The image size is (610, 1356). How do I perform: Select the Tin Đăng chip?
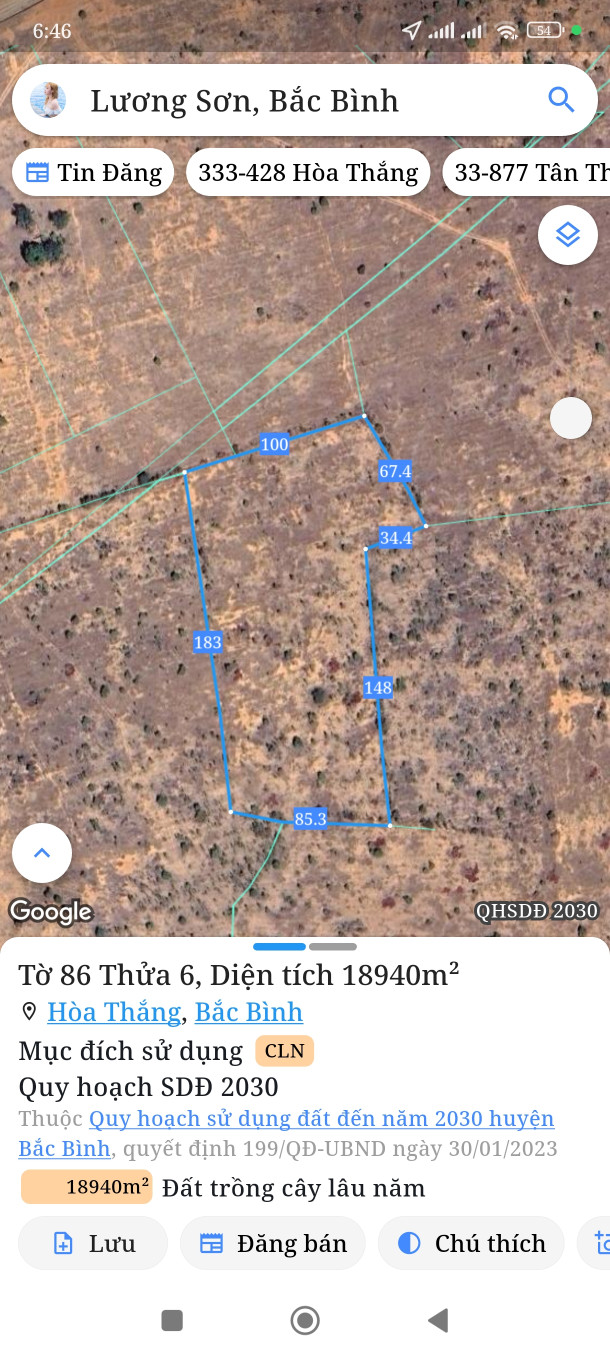coord(93,173)
